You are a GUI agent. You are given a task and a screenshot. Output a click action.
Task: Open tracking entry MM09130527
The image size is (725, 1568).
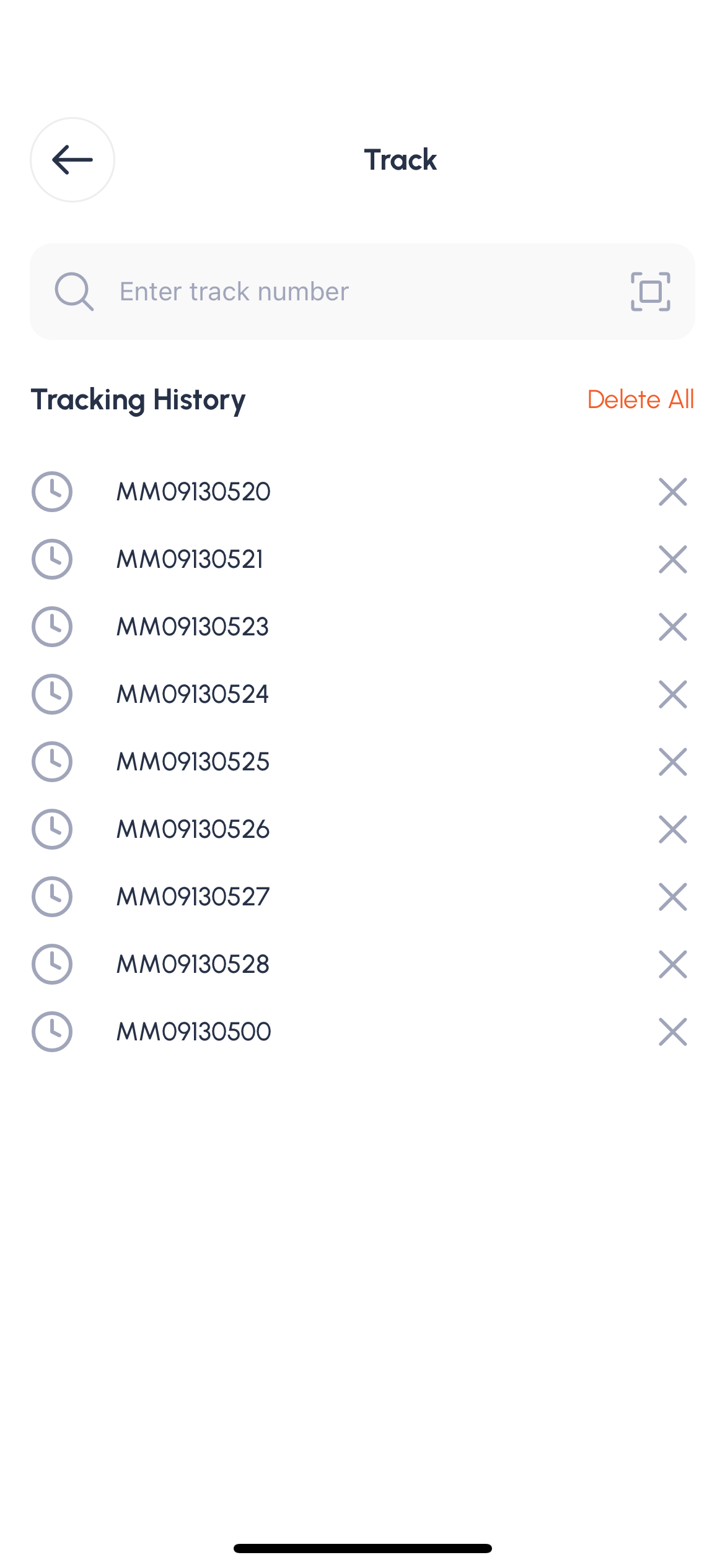pos(193,897)
